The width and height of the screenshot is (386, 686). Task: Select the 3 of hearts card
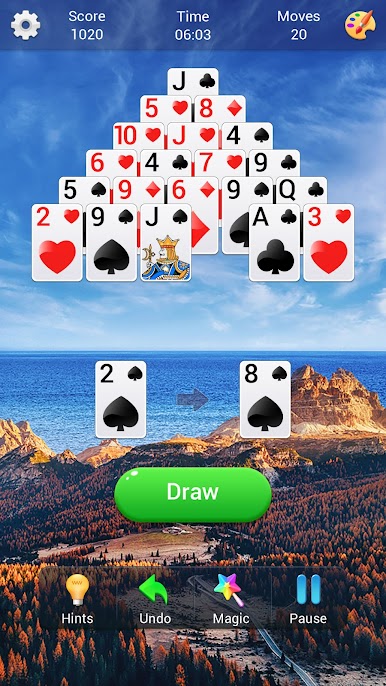(329, 242)
